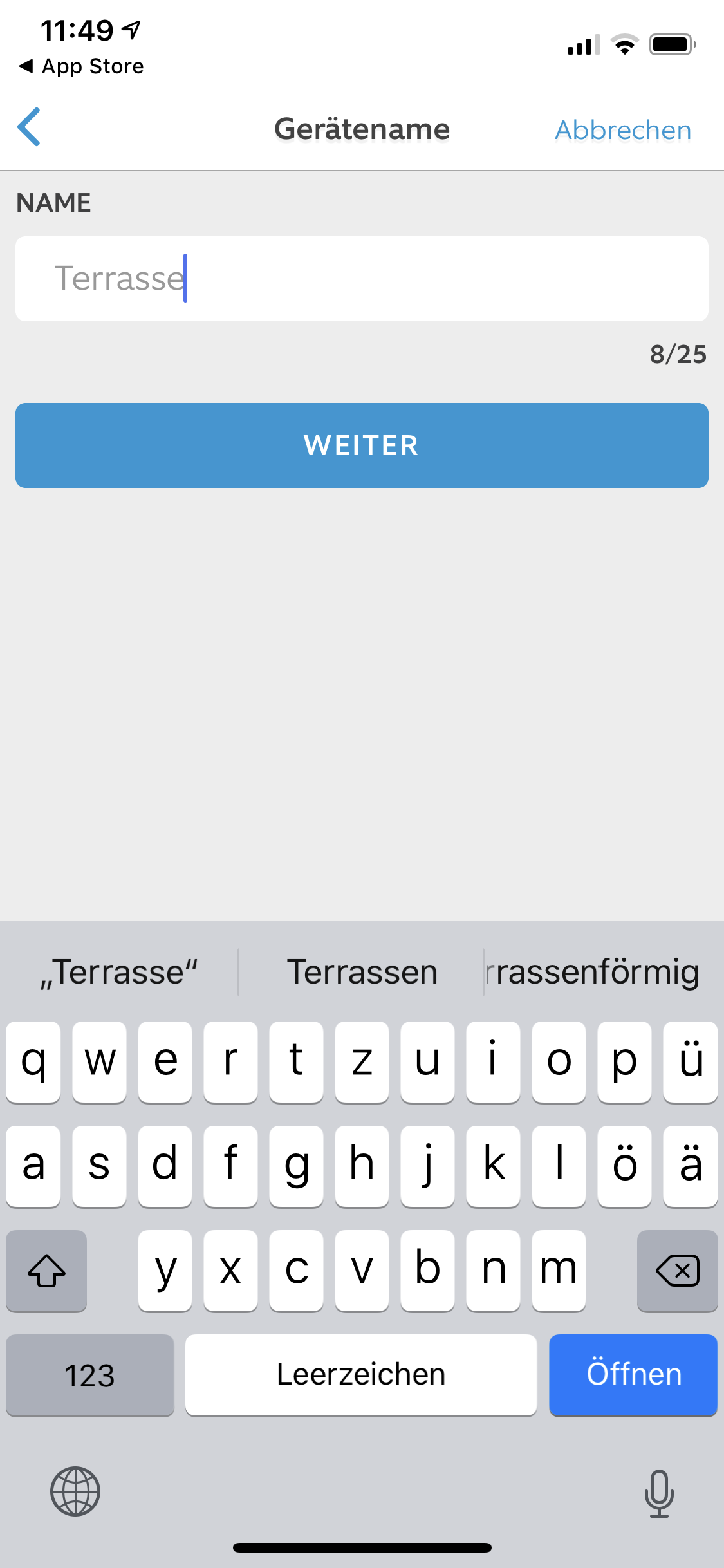Enable shift on the keyboard
Viewport: 724px width, 1568px height.
tap(46, 1271)
